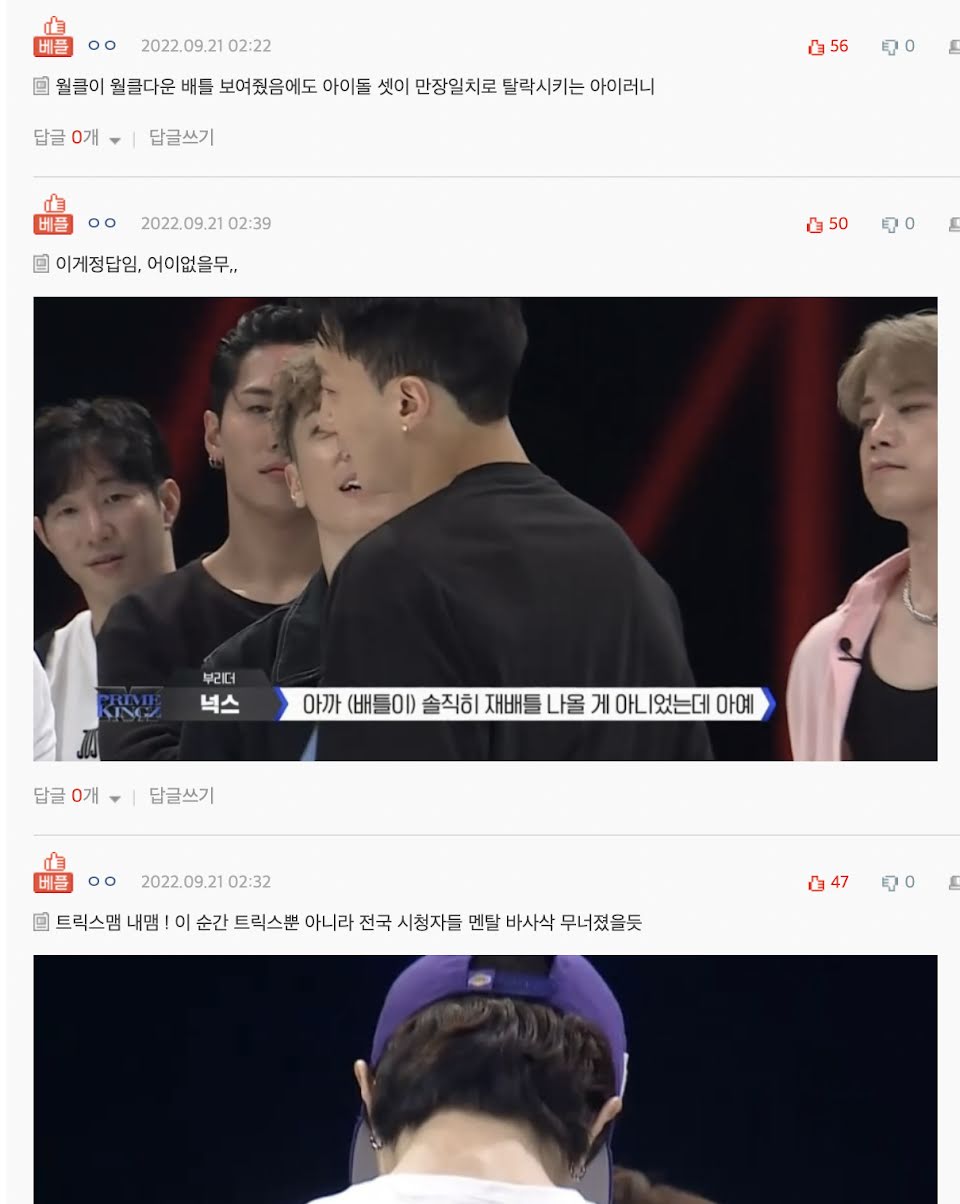This screenshot has height=1204, width=960.
Task: Expand replies under the 02:22 comment
Action: [77, 138]
